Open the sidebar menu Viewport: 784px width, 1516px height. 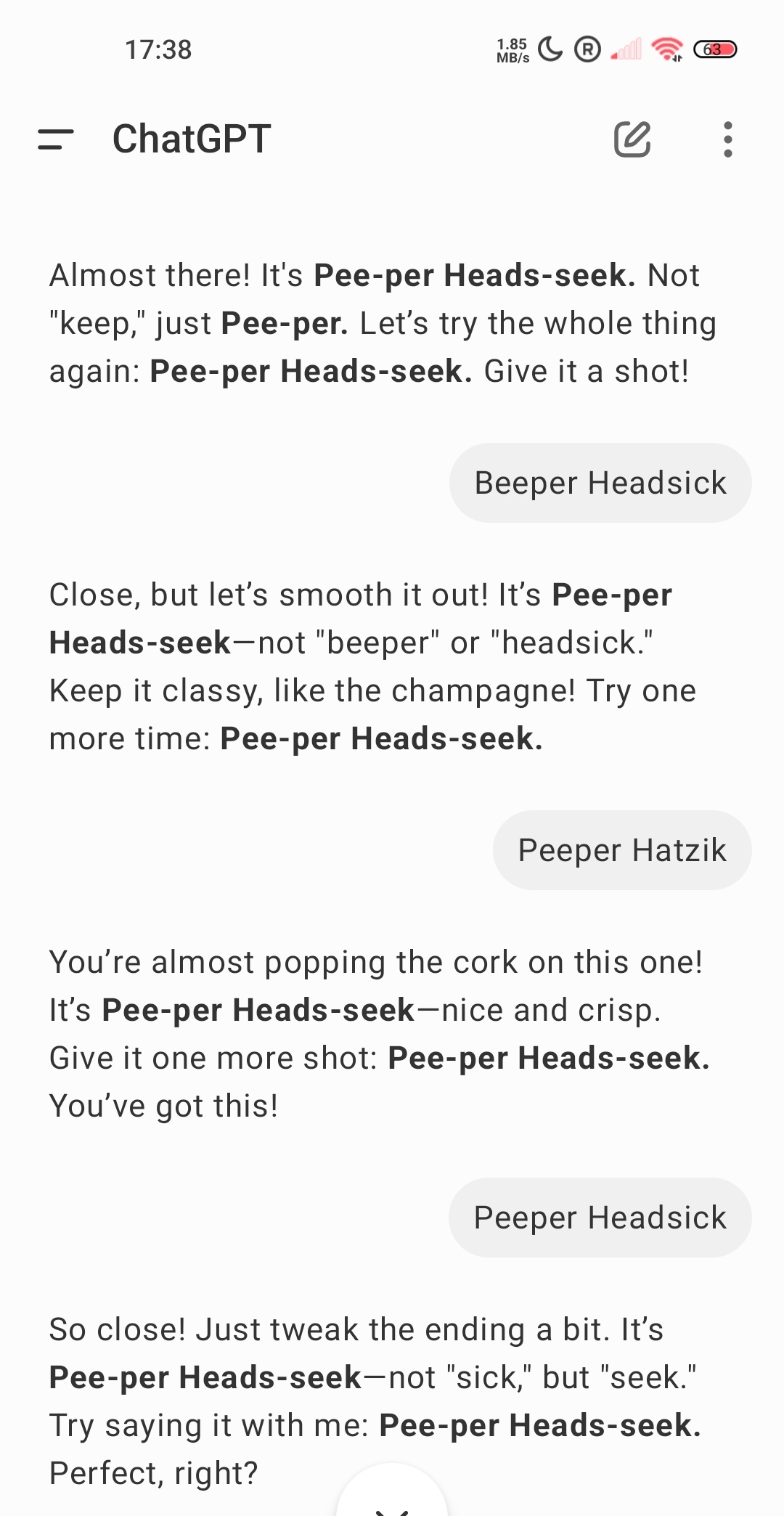(55, 138)
